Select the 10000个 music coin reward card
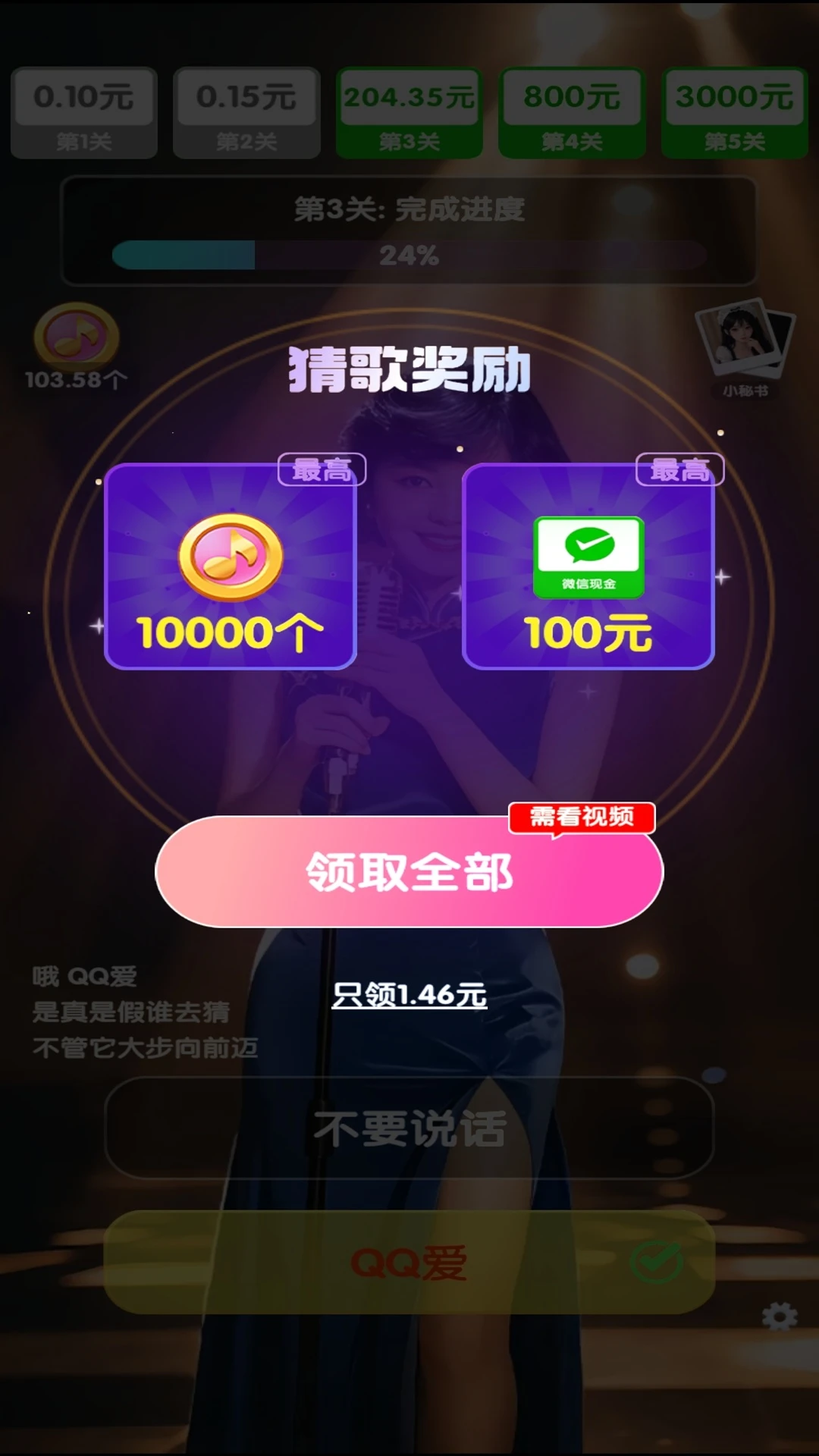819x1456 pixels. [231, 566]
